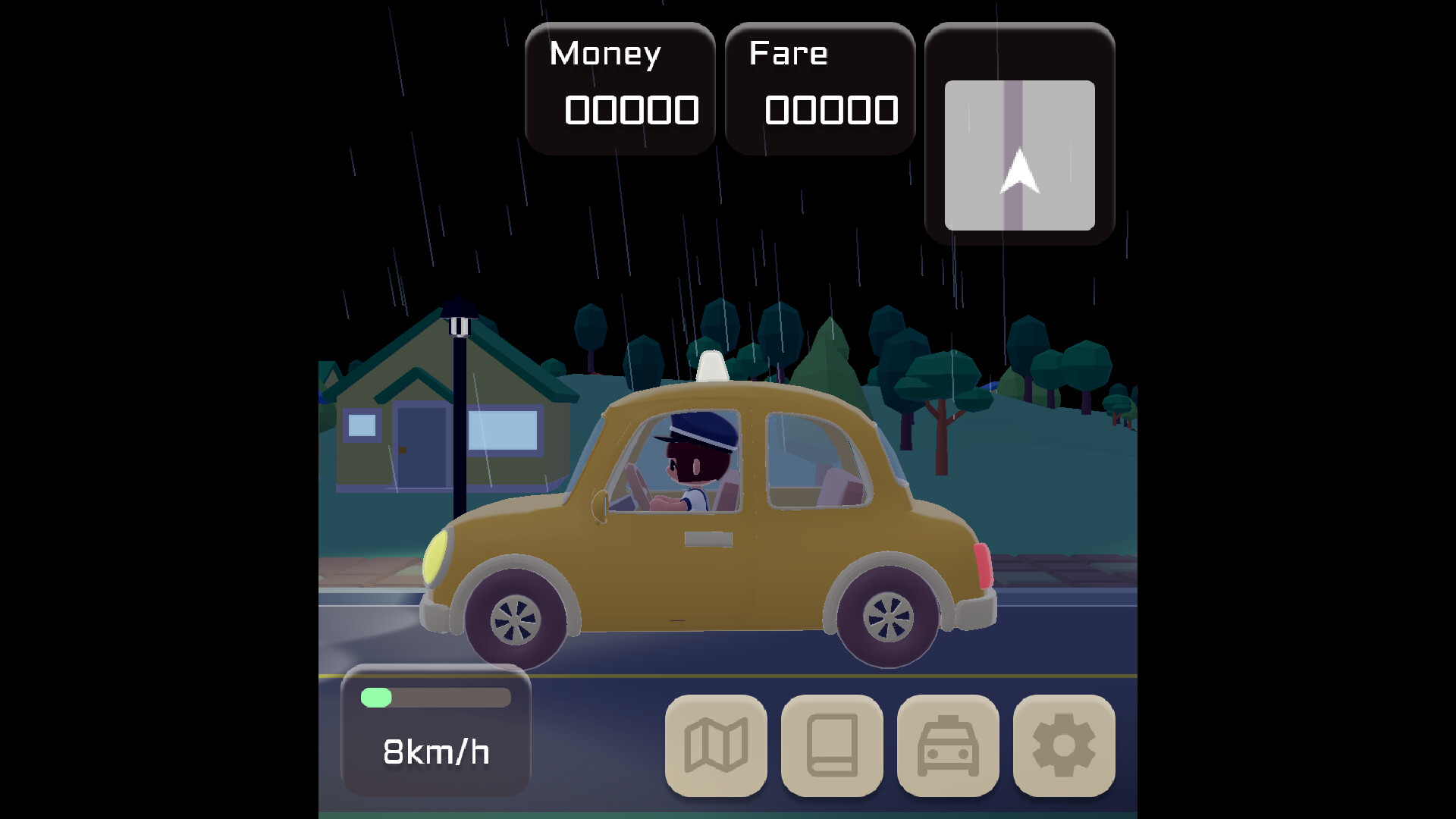Tap the minimap navigation panel
Viewport: 1456px width, 819px height.
click(1019, 155)
